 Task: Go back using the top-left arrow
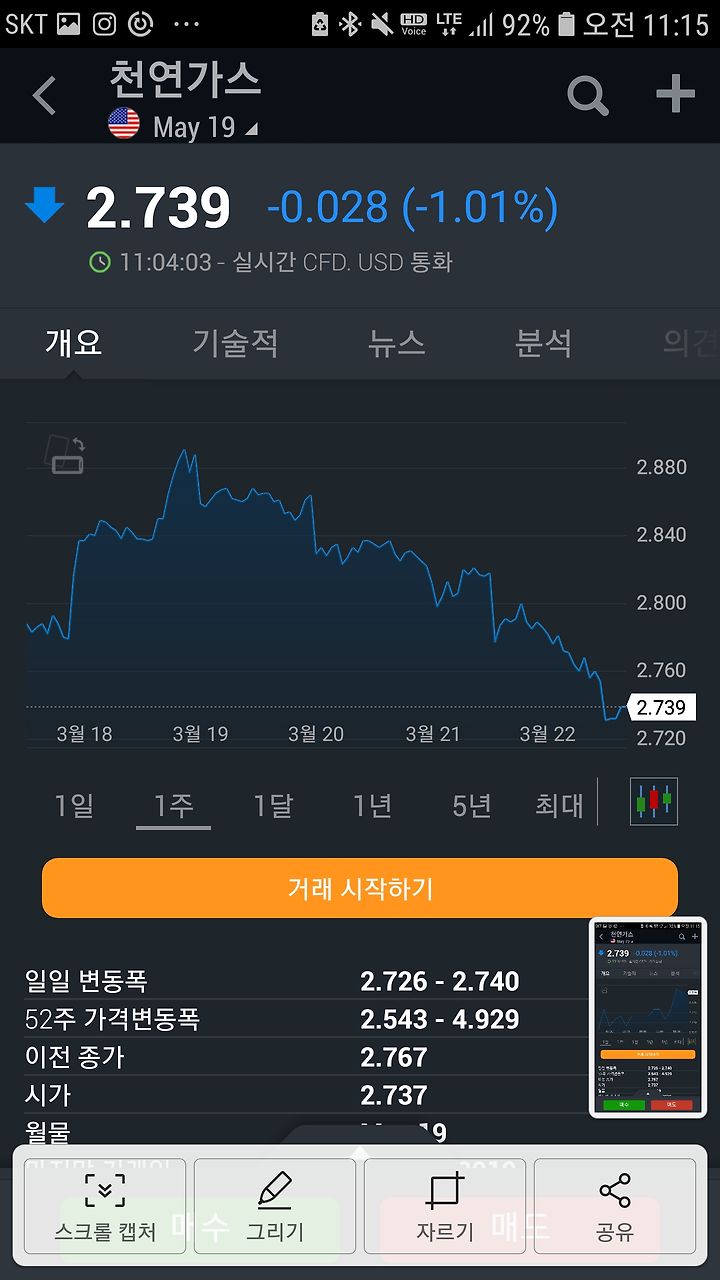pyautogui.click(x=45, y=97)
